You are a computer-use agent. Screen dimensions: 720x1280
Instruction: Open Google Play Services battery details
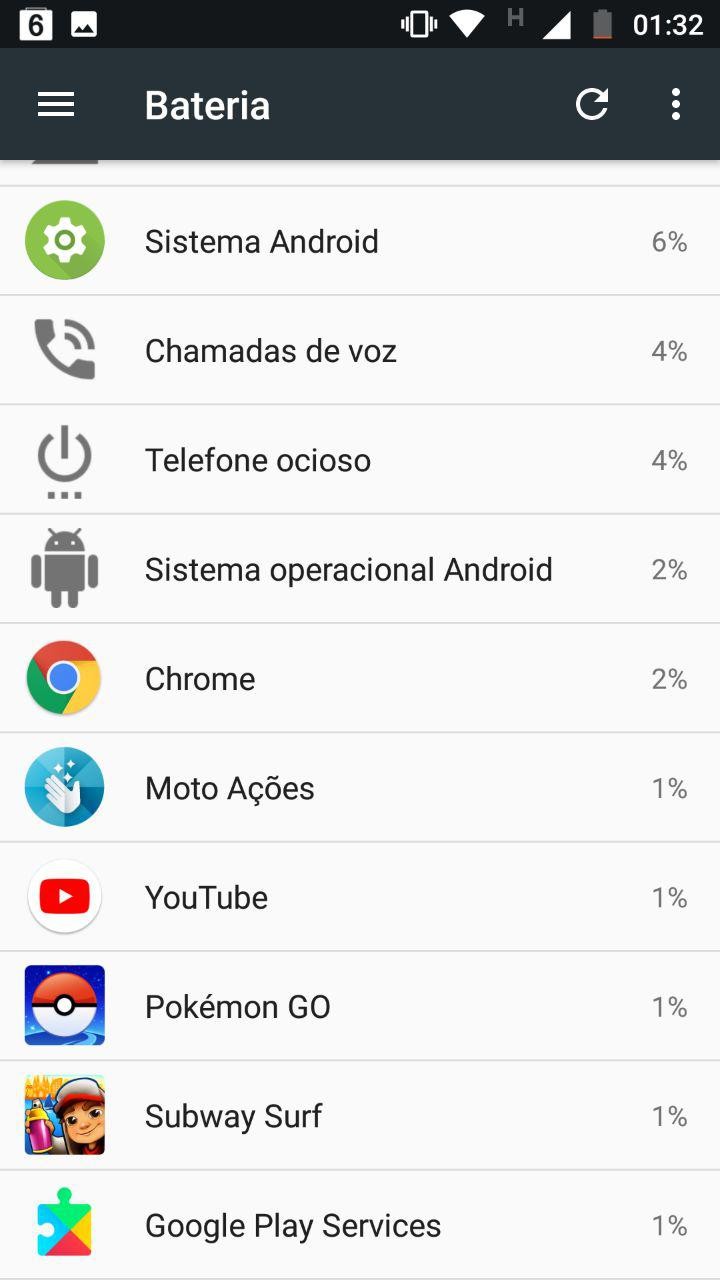coord(360,1225)
